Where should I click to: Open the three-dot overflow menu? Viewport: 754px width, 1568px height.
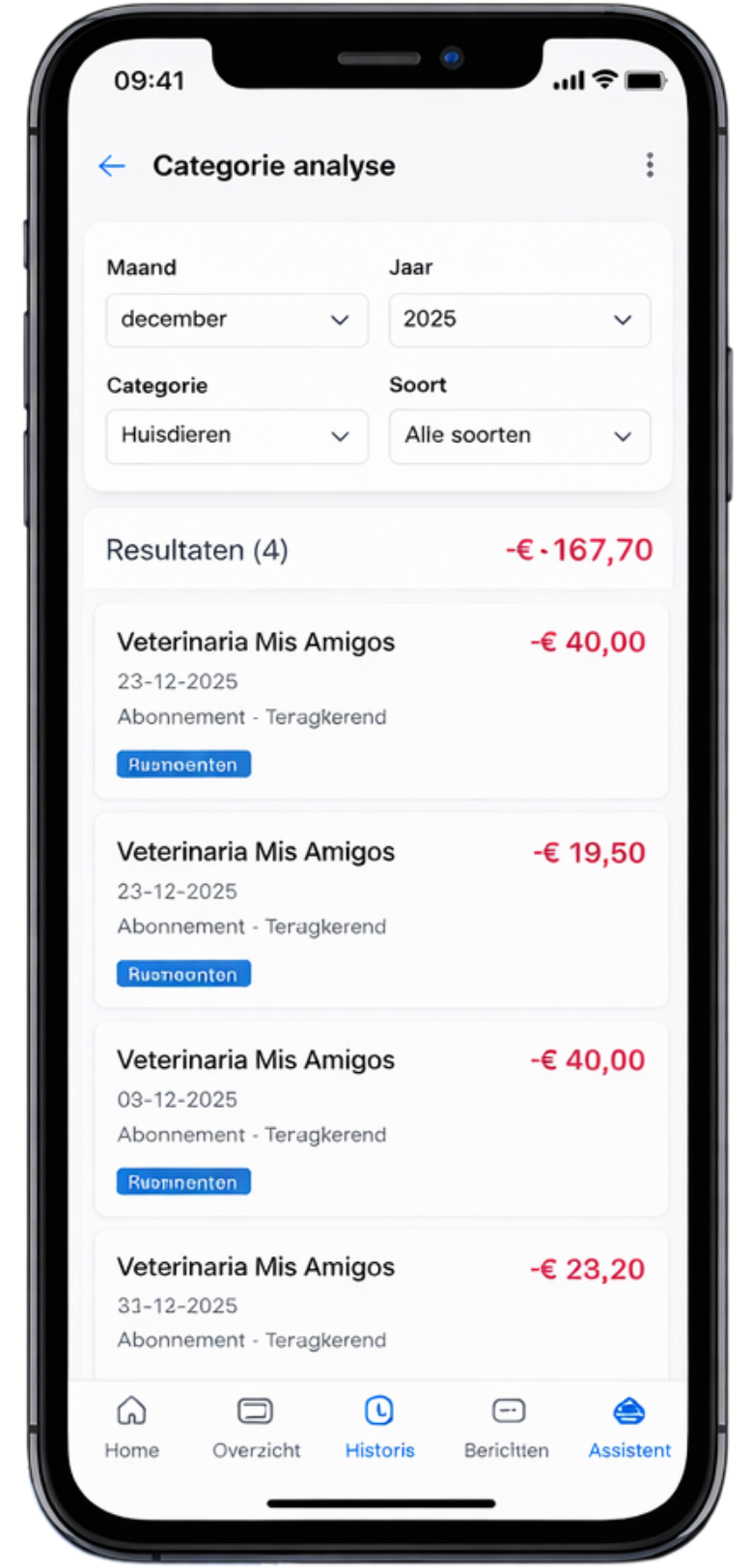650,166
